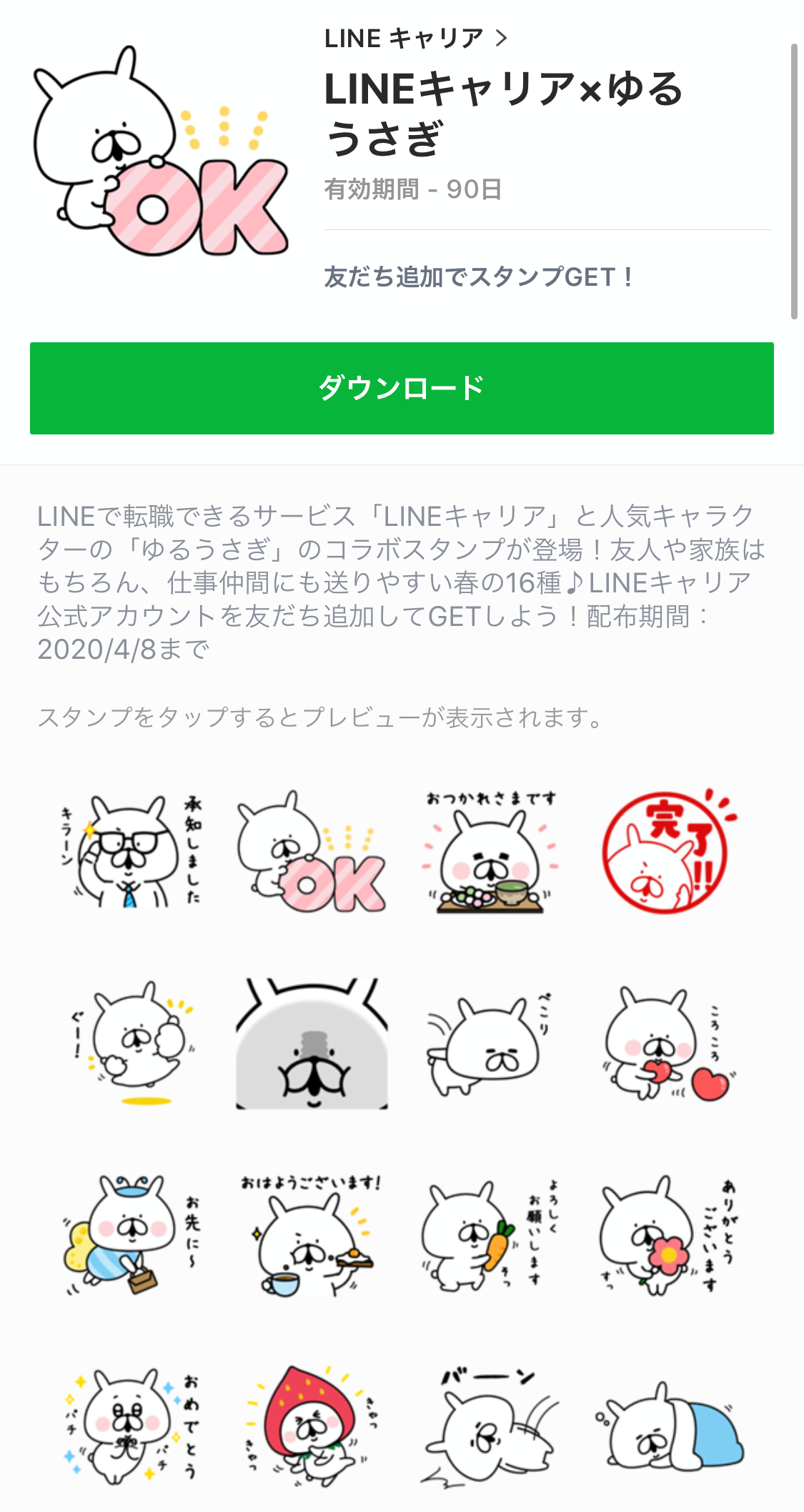This screenshot has width=804, height=1512.
Task: Preview the red heart rabbit sticker
Action: 667,1043
